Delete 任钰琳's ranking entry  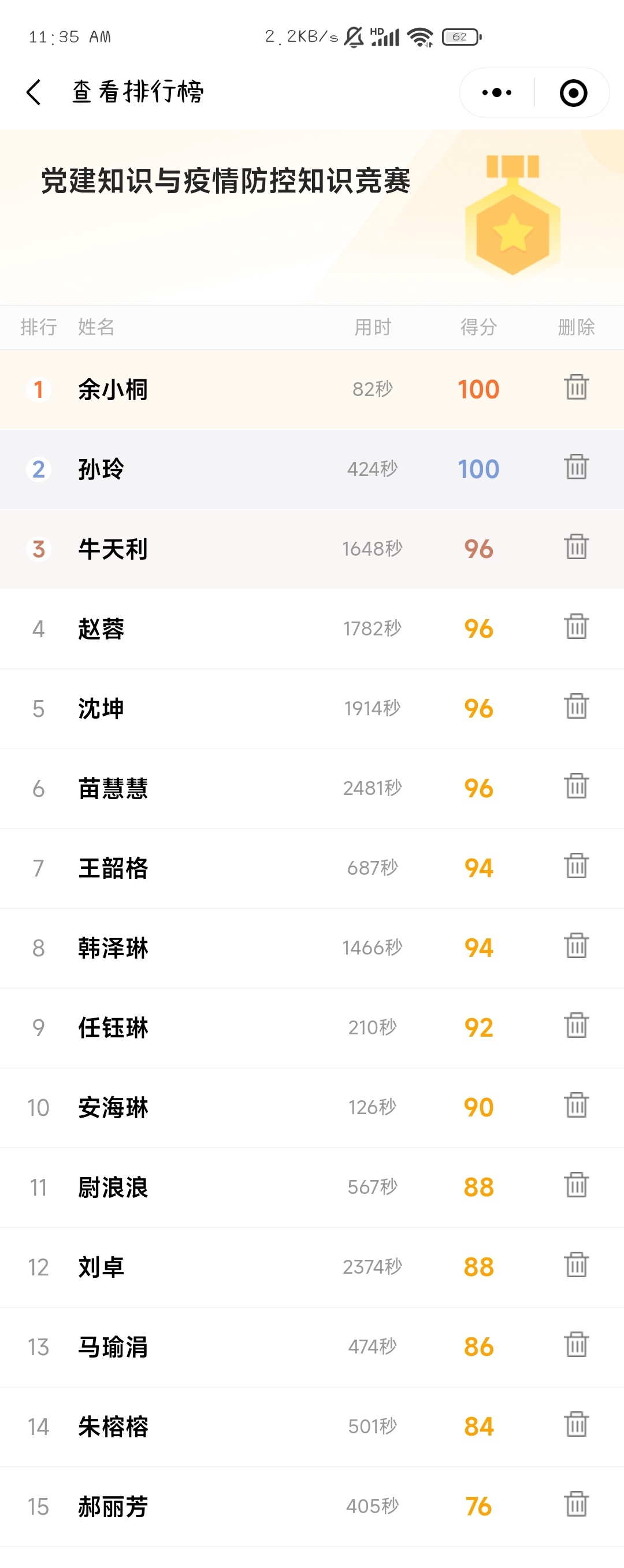[x=576, y=1026]
